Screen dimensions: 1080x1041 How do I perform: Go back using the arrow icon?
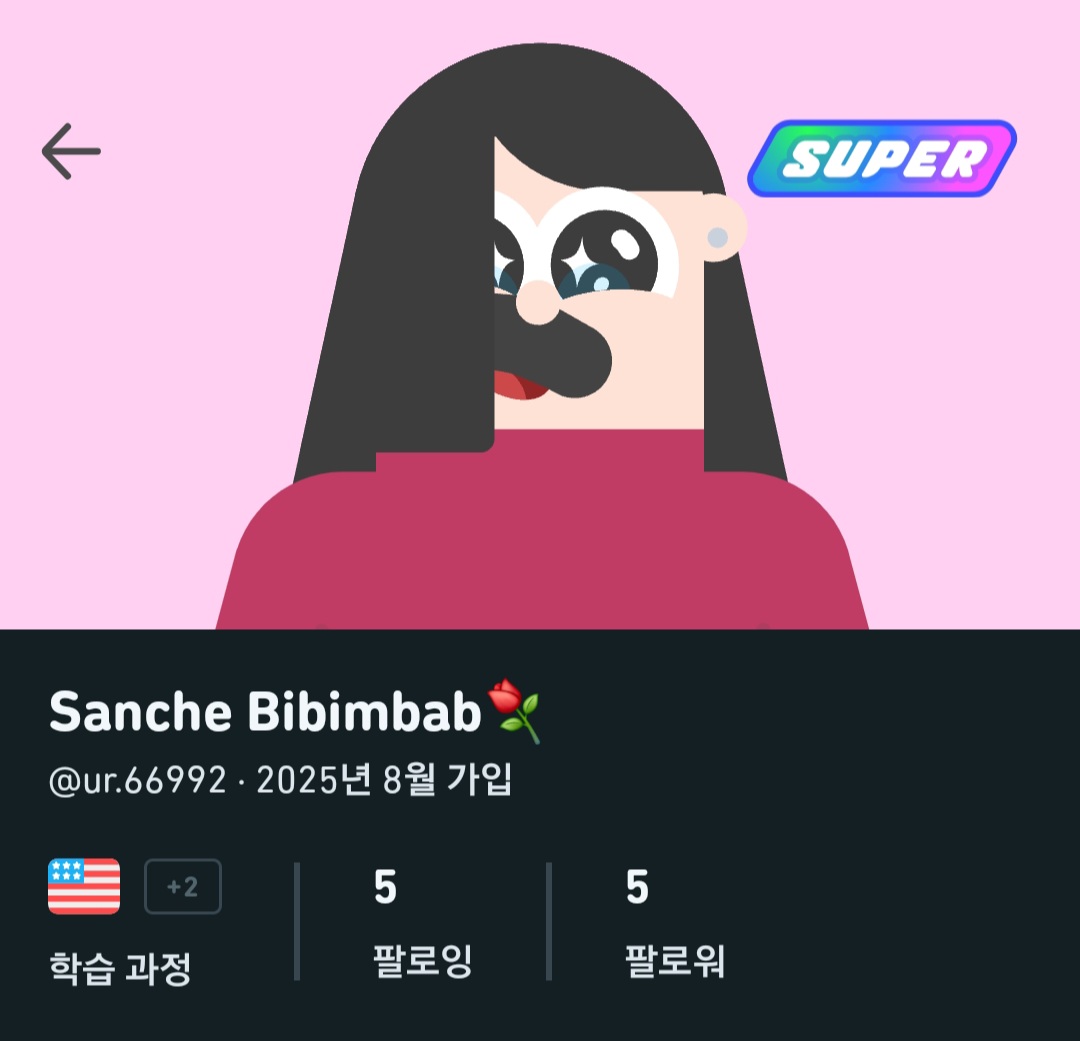(71, 152)
